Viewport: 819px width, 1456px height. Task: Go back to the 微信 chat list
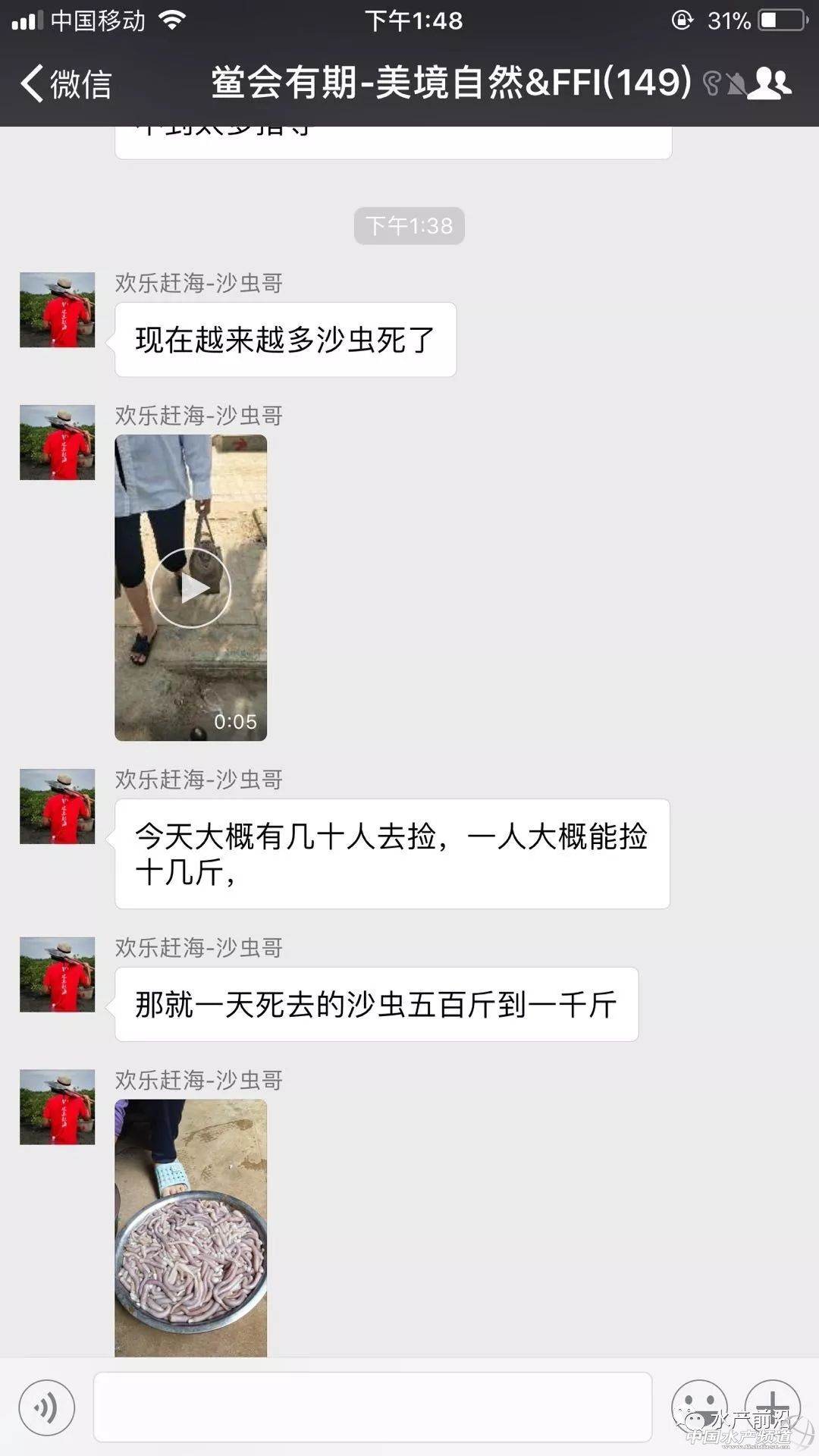click(x=67, y=83)
